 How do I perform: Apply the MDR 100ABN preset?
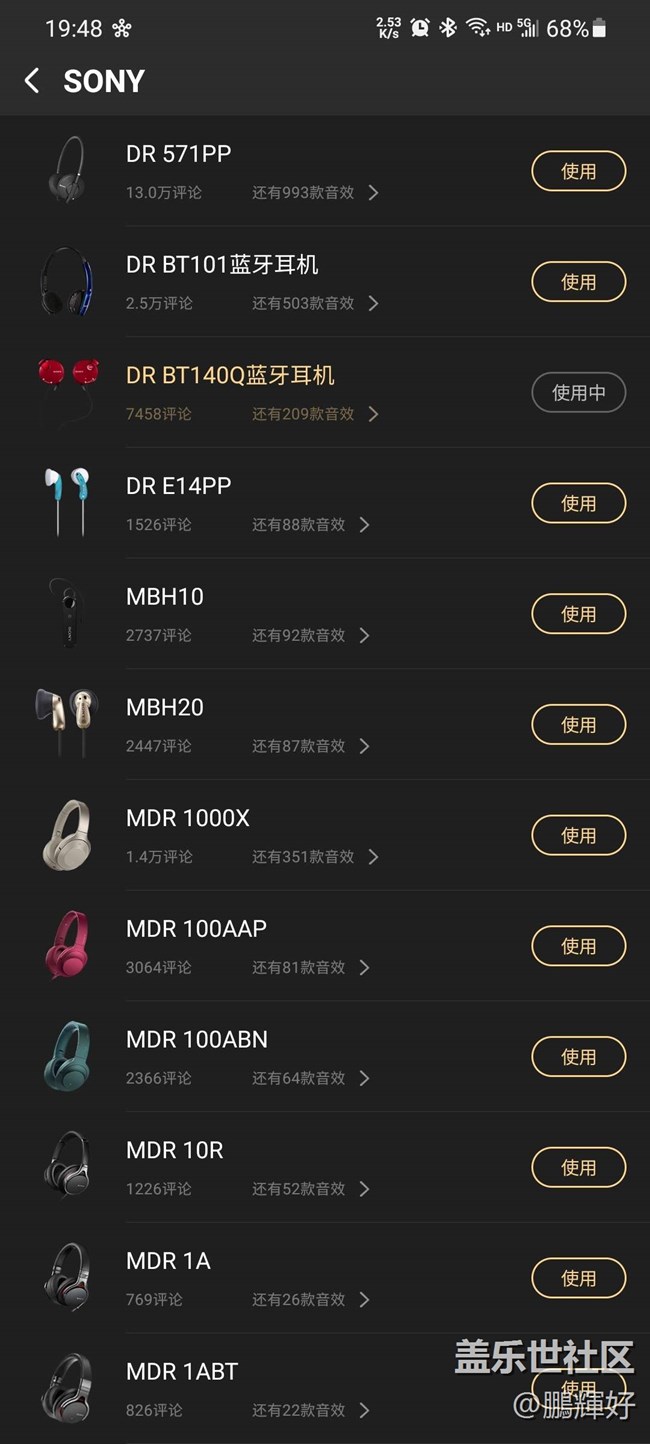(x=578, y=1057)
